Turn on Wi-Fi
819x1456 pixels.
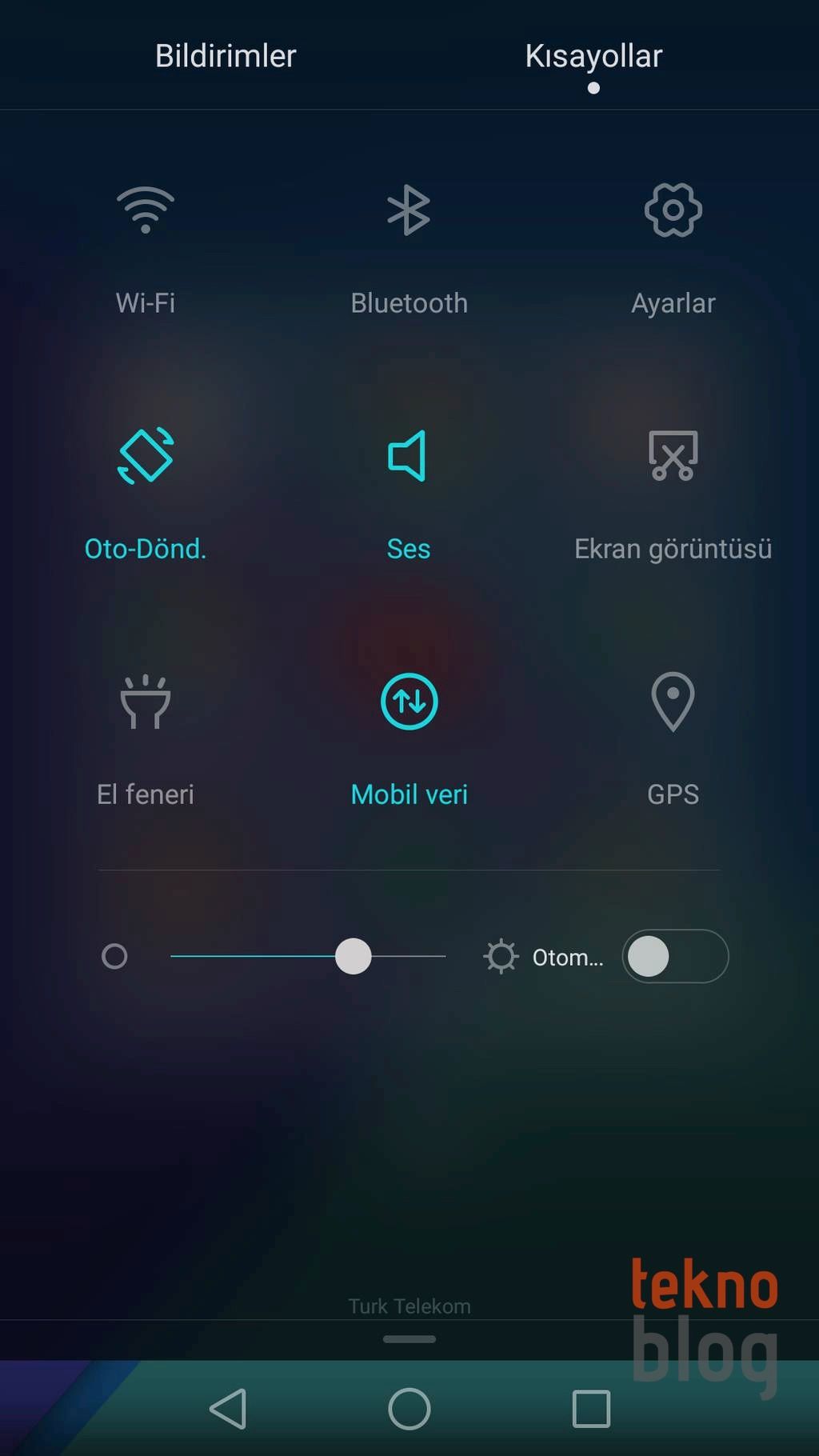(146, 210)
